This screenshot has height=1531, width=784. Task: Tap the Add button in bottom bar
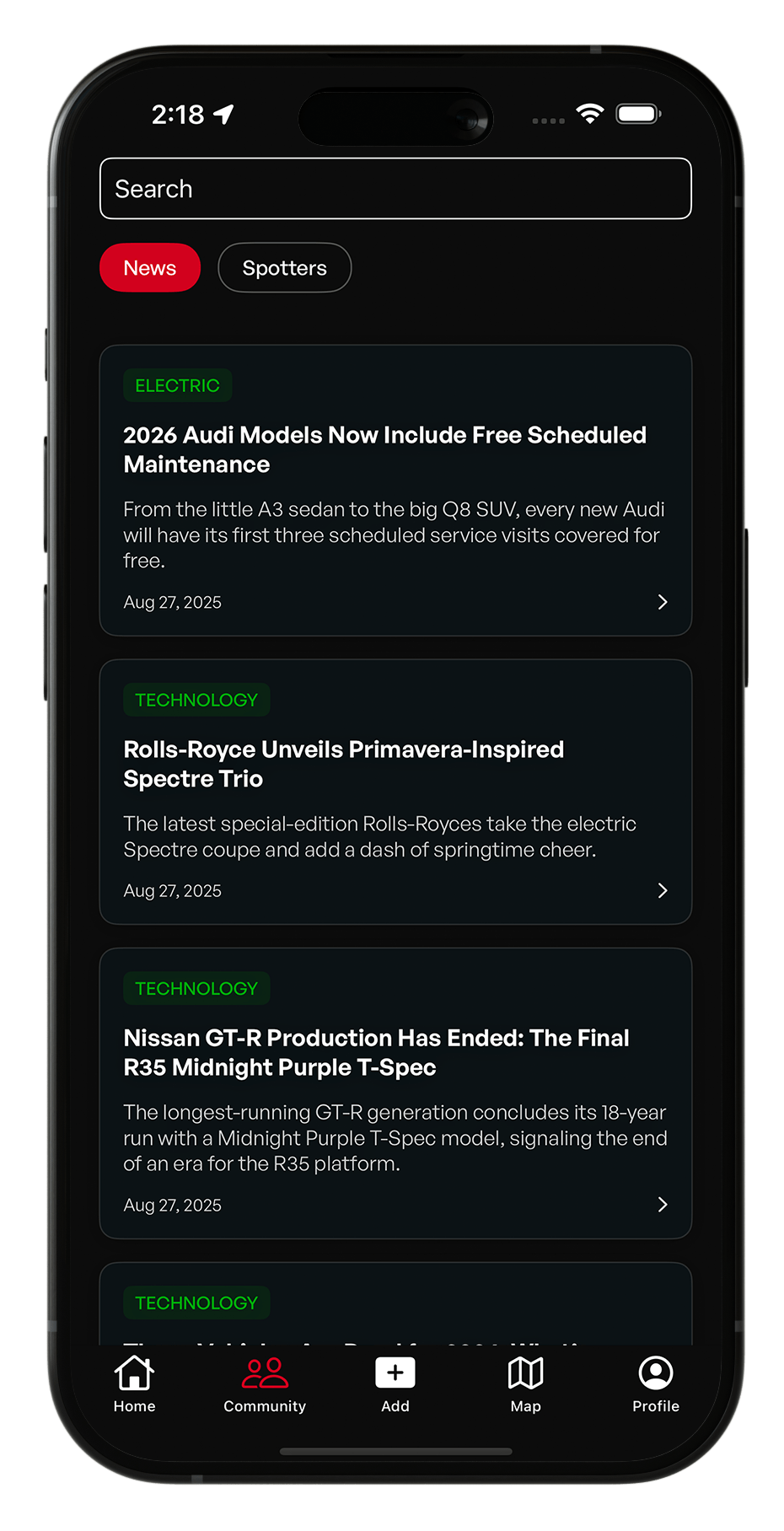pos(395,1384)
